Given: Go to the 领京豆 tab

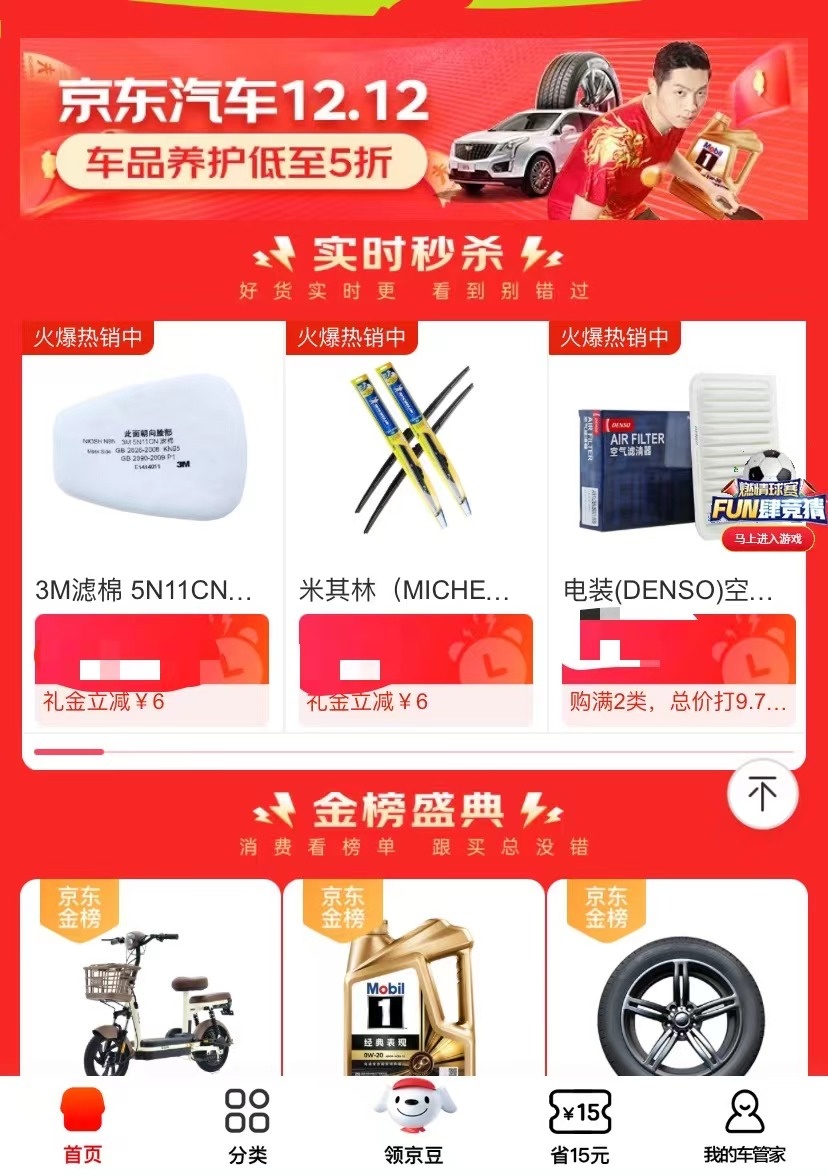Looking at the screenshot, I should [x=414, y=1125].
